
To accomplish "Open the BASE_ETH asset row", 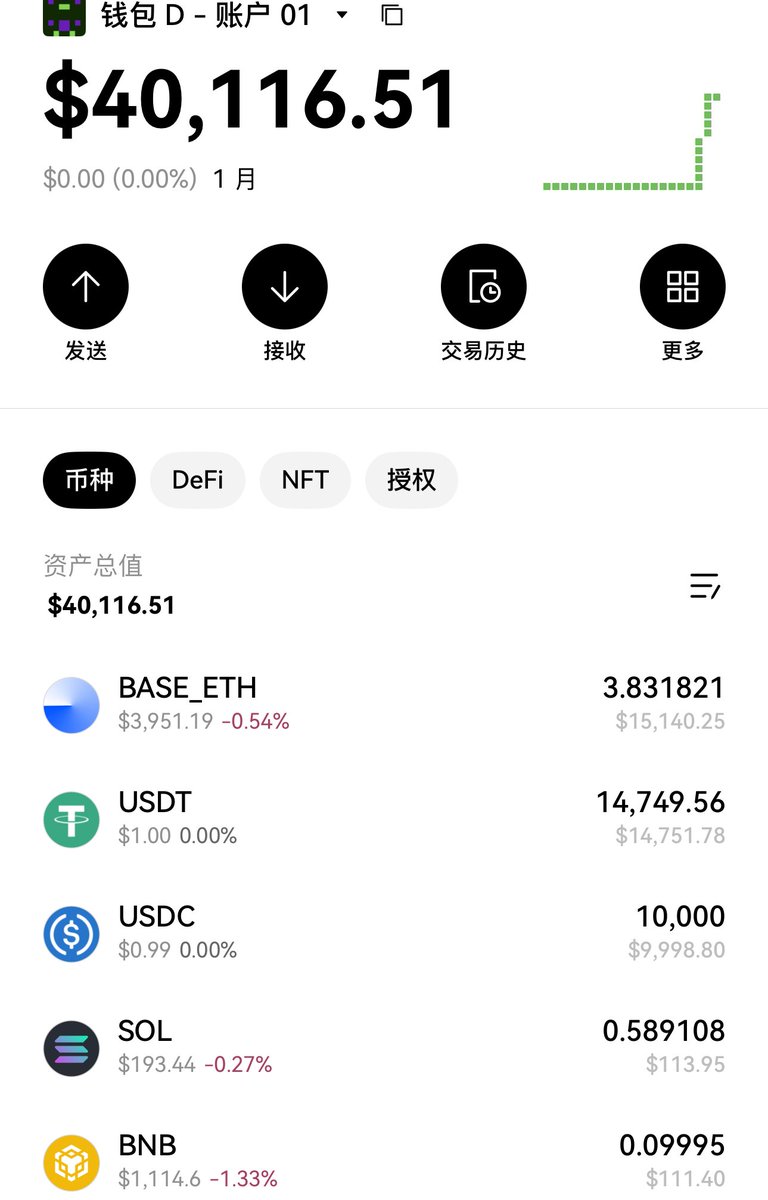I will tap(384, 704).
